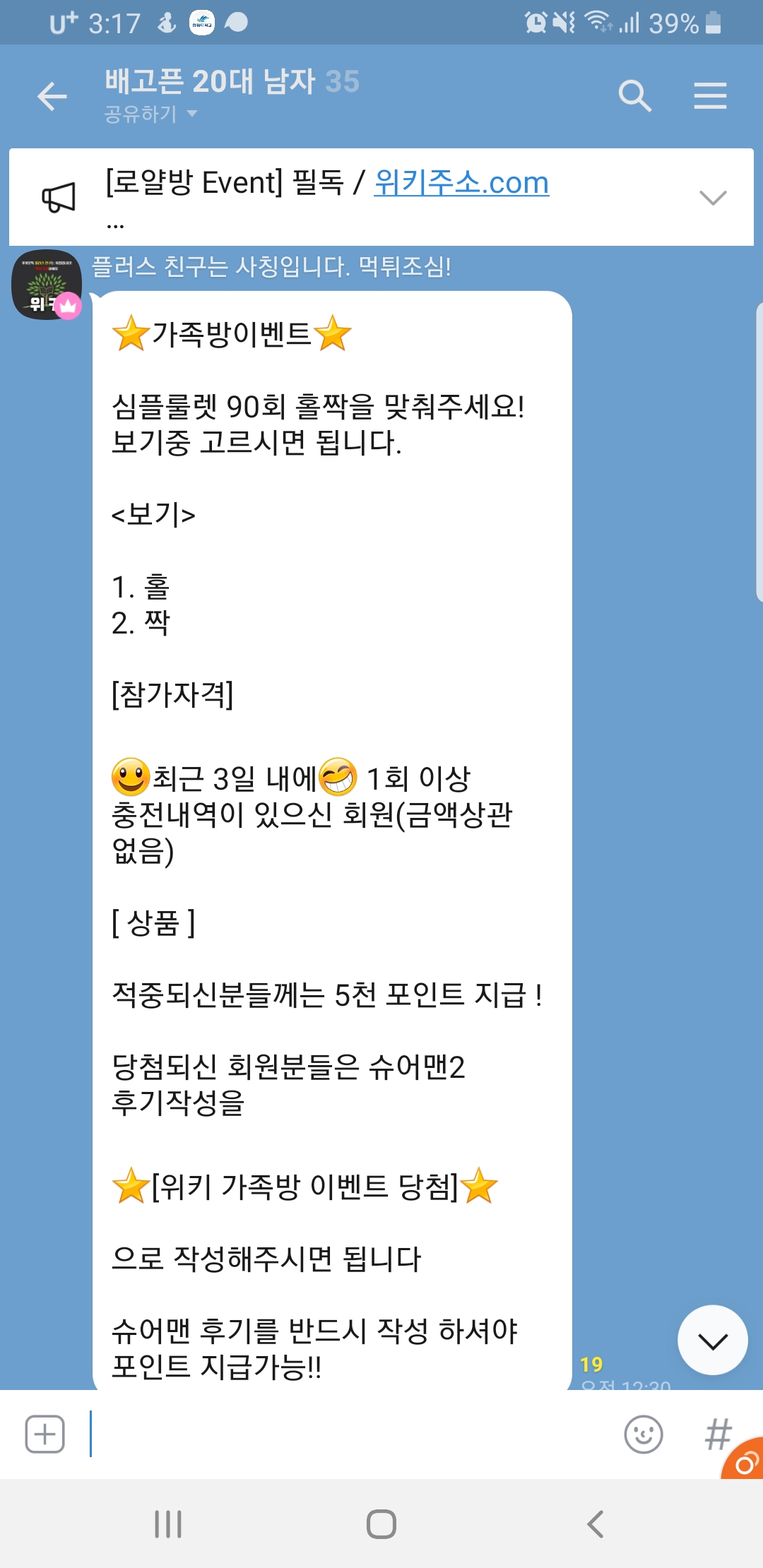The image size is (763, 1568).
Task: Jump to the latest message
Action: click(x=712, y=1339)
